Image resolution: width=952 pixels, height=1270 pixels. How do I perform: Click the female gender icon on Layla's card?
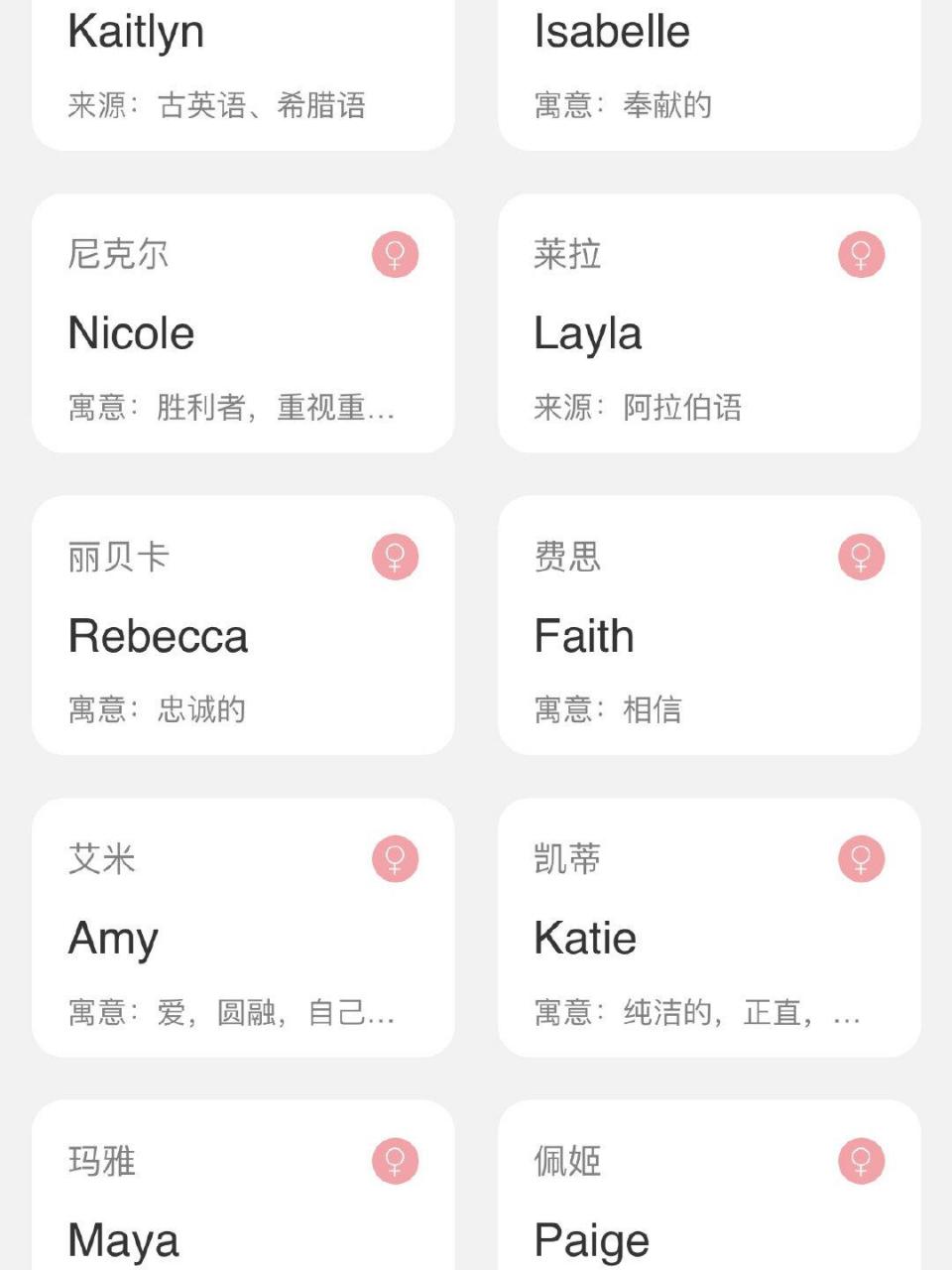click(859, 255)
